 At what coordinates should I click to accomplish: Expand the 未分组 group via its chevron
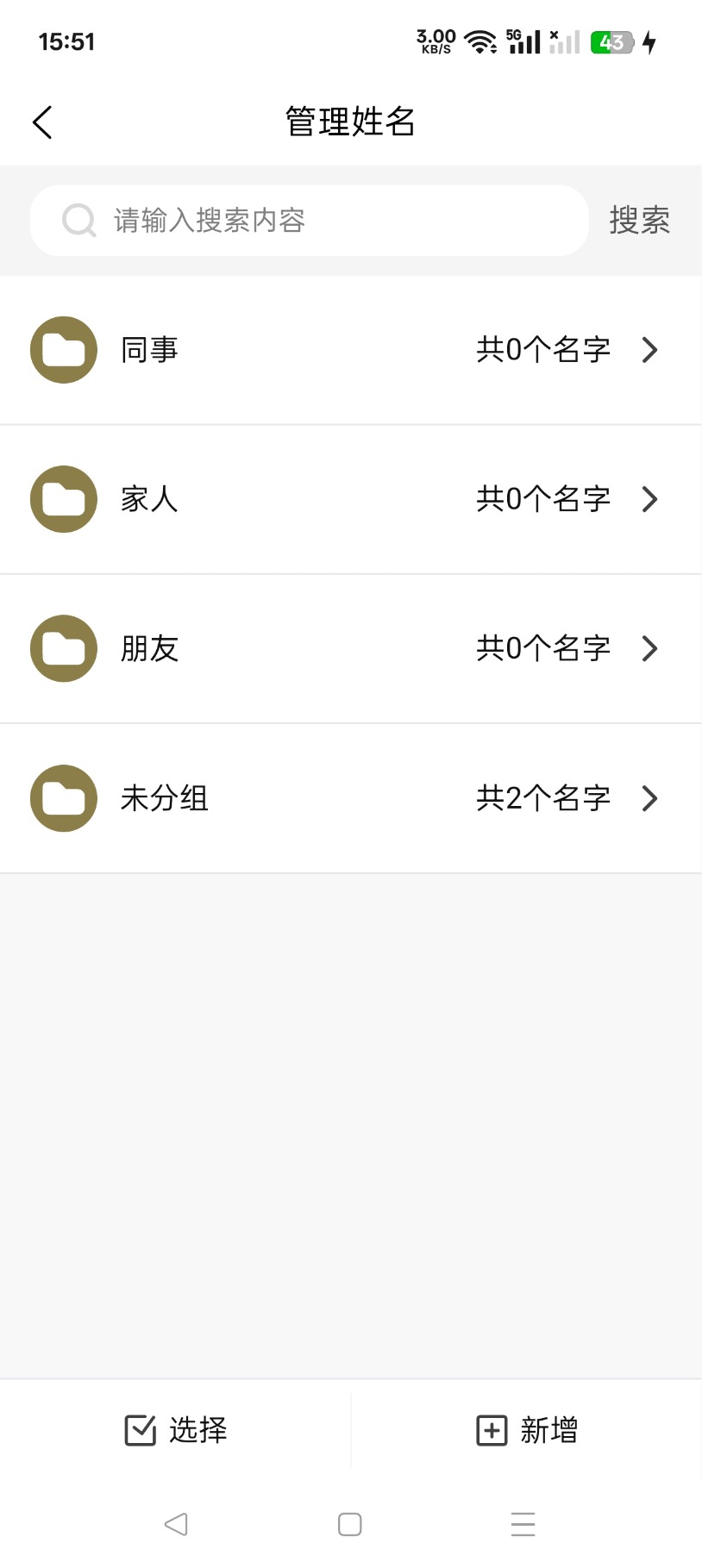(649, 798)
